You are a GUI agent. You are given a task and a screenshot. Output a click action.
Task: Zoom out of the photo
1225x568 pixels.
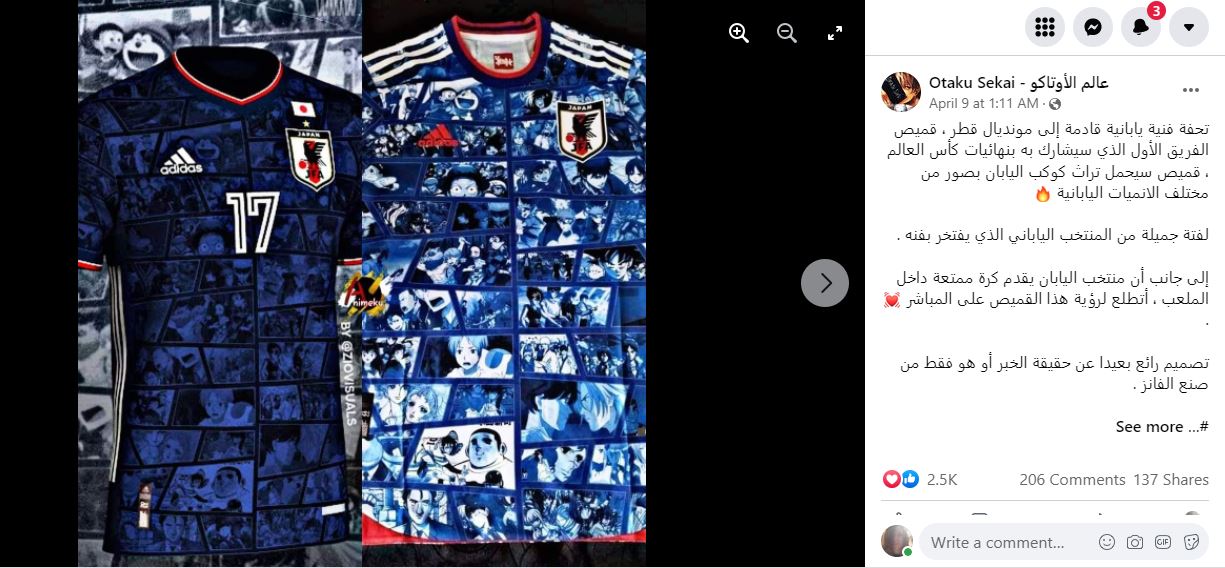tap(787, 33)
